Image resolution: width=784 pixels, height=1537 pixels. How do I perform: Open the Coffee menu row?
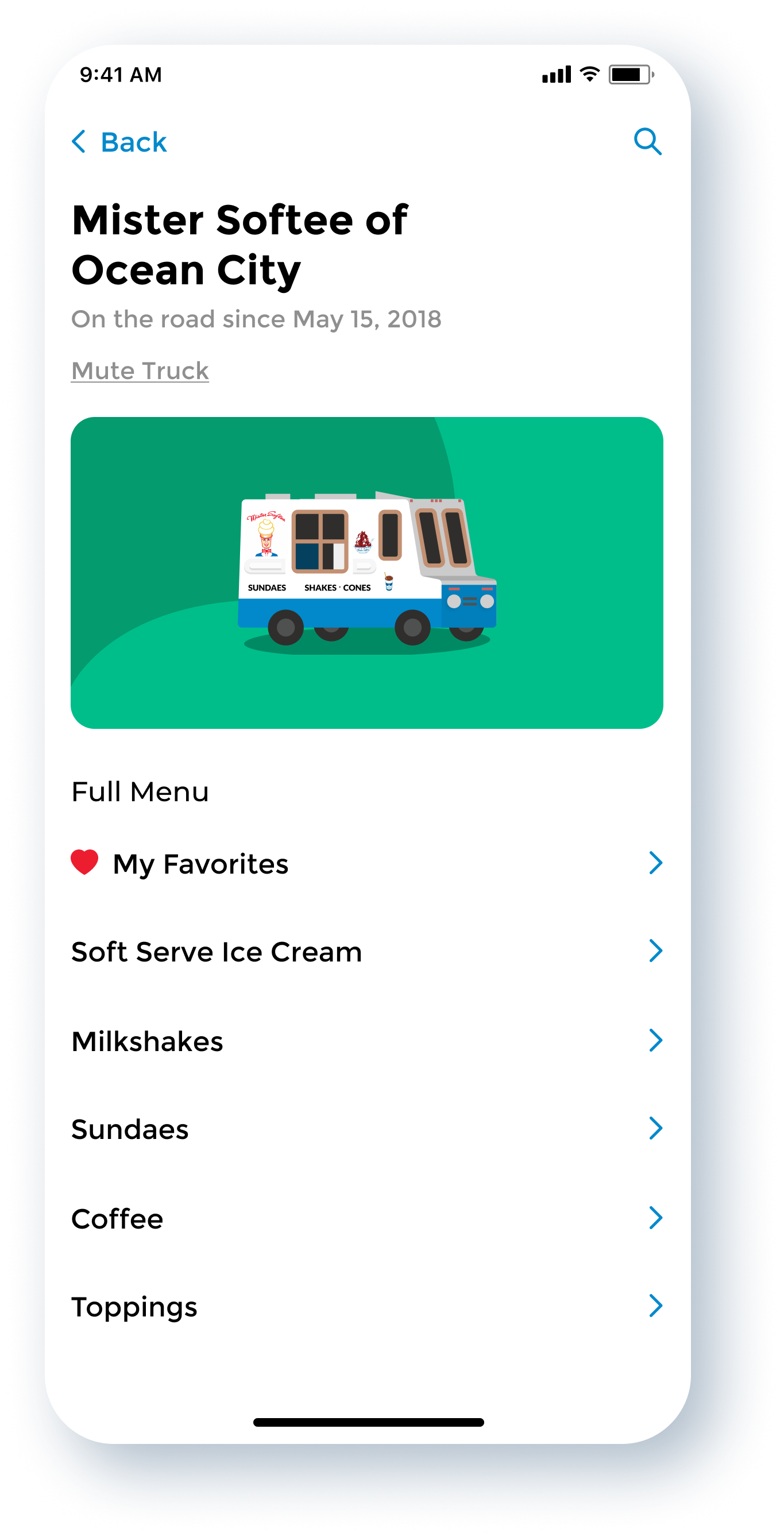click(x=366, y=1218)
